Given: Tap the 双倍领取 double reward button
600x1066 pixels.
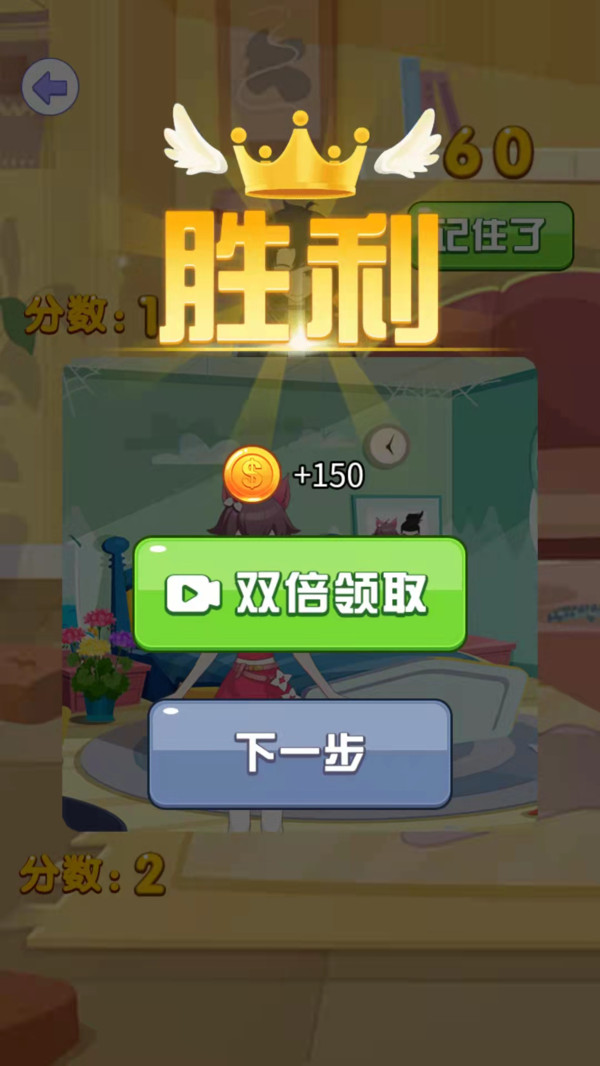Looking at the screenshot, I should tap(300, 594).
